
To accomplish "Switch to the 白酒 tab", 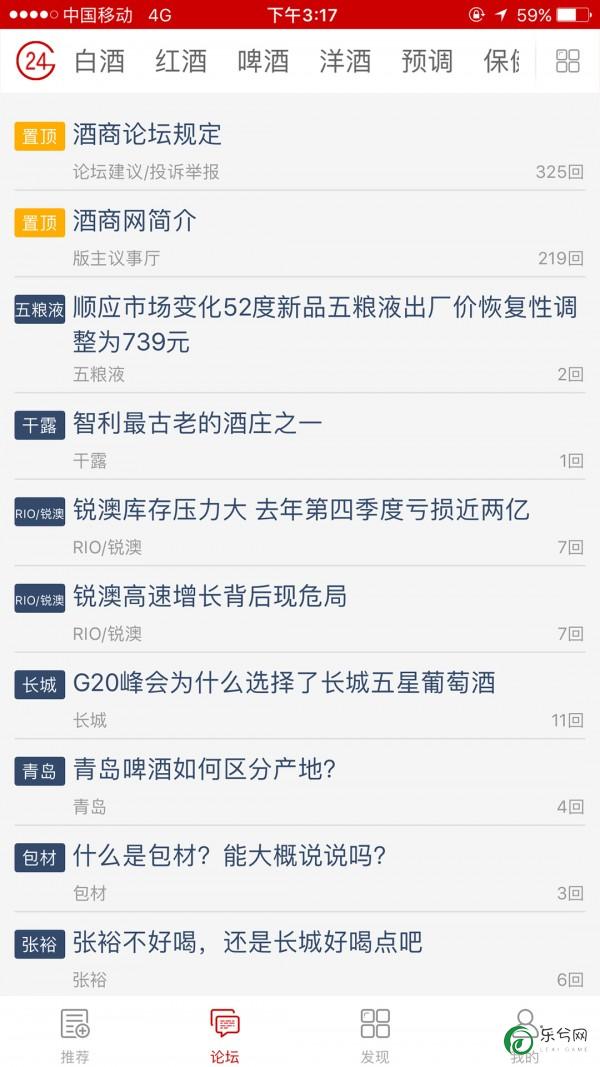I will pyautogui.click(x=99, y=61).
